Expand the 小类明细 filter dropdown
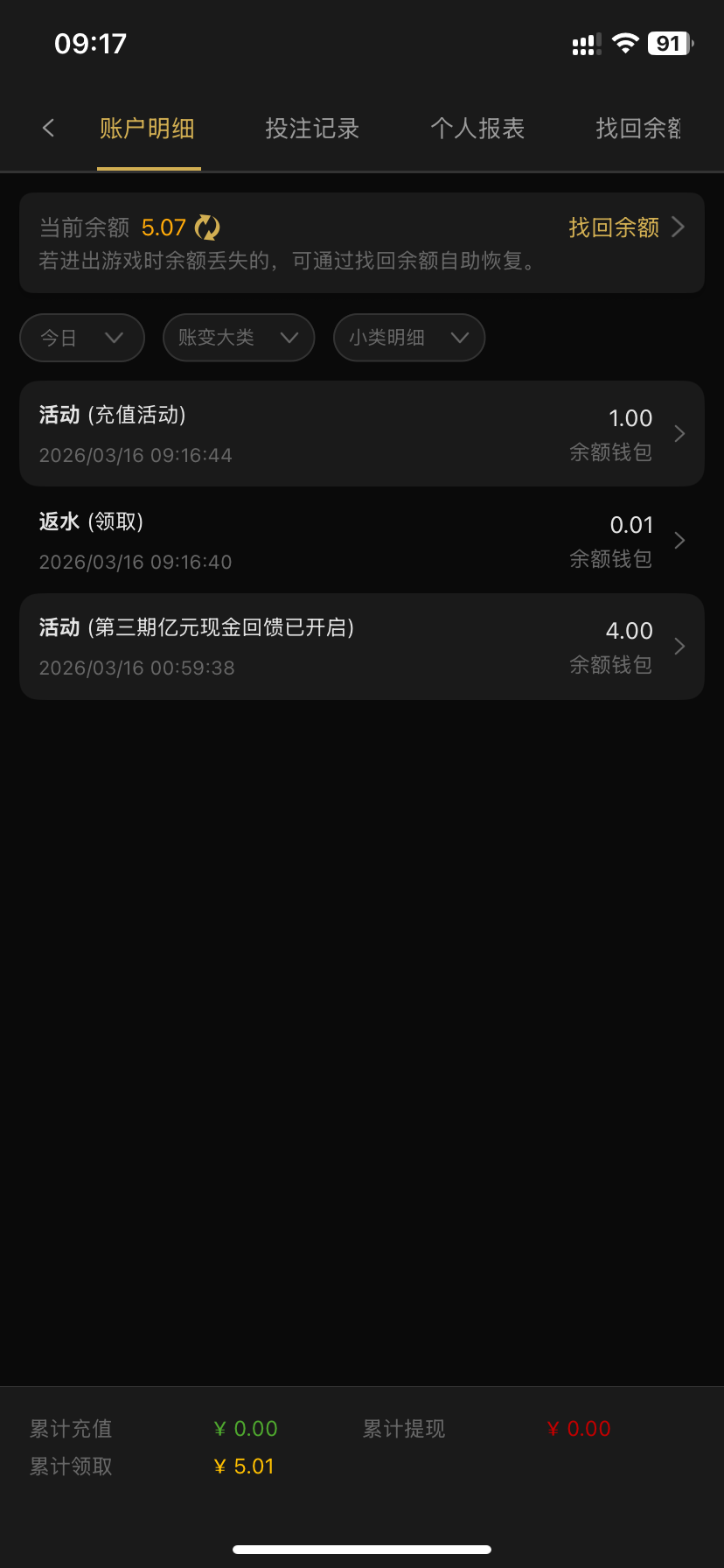 pos(408,338)
